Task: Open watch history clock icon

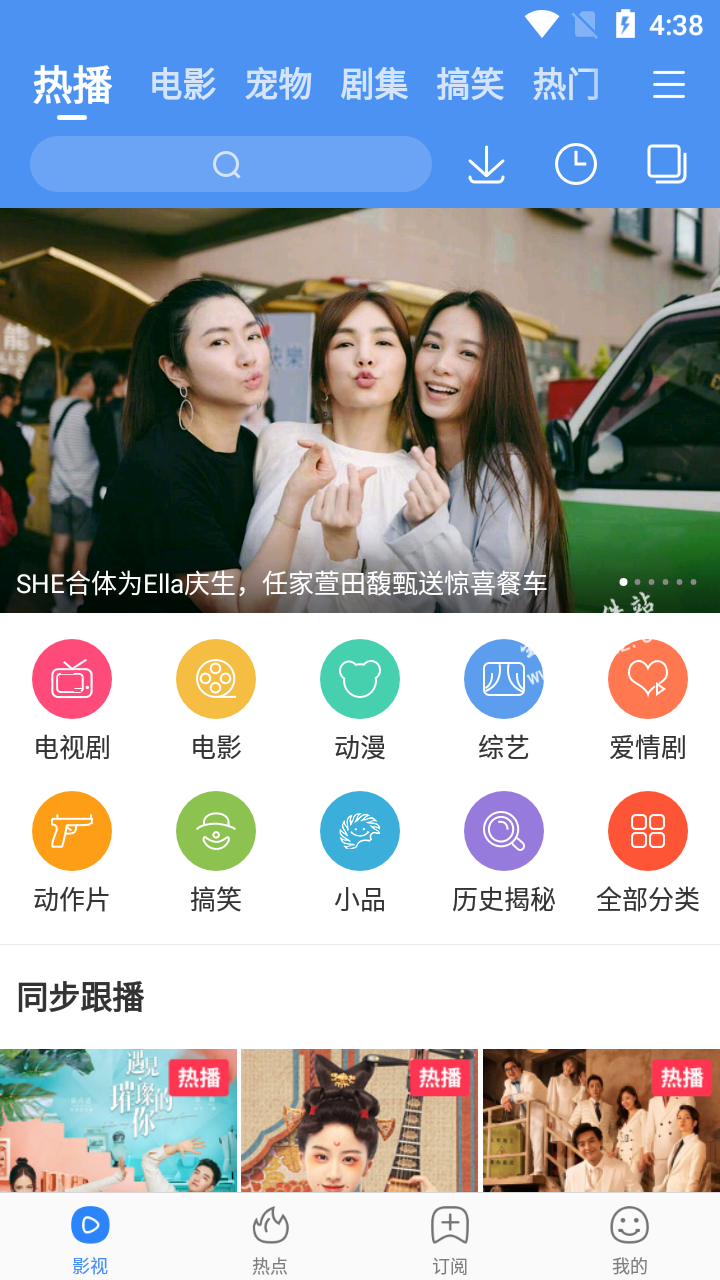Action: pos(576,164)
